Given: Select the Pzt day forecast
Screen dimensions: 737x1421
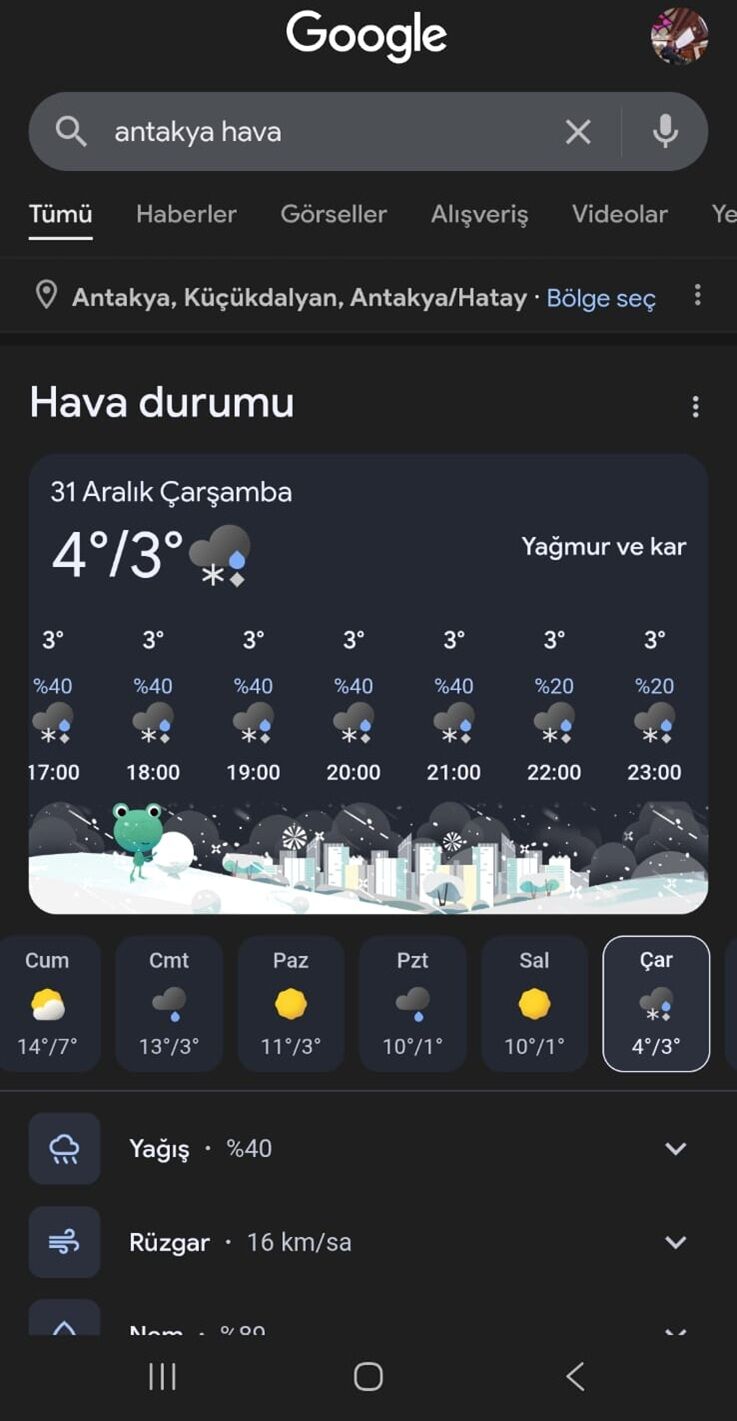Looking at the screenshot, I should [x=413, y=1003].
